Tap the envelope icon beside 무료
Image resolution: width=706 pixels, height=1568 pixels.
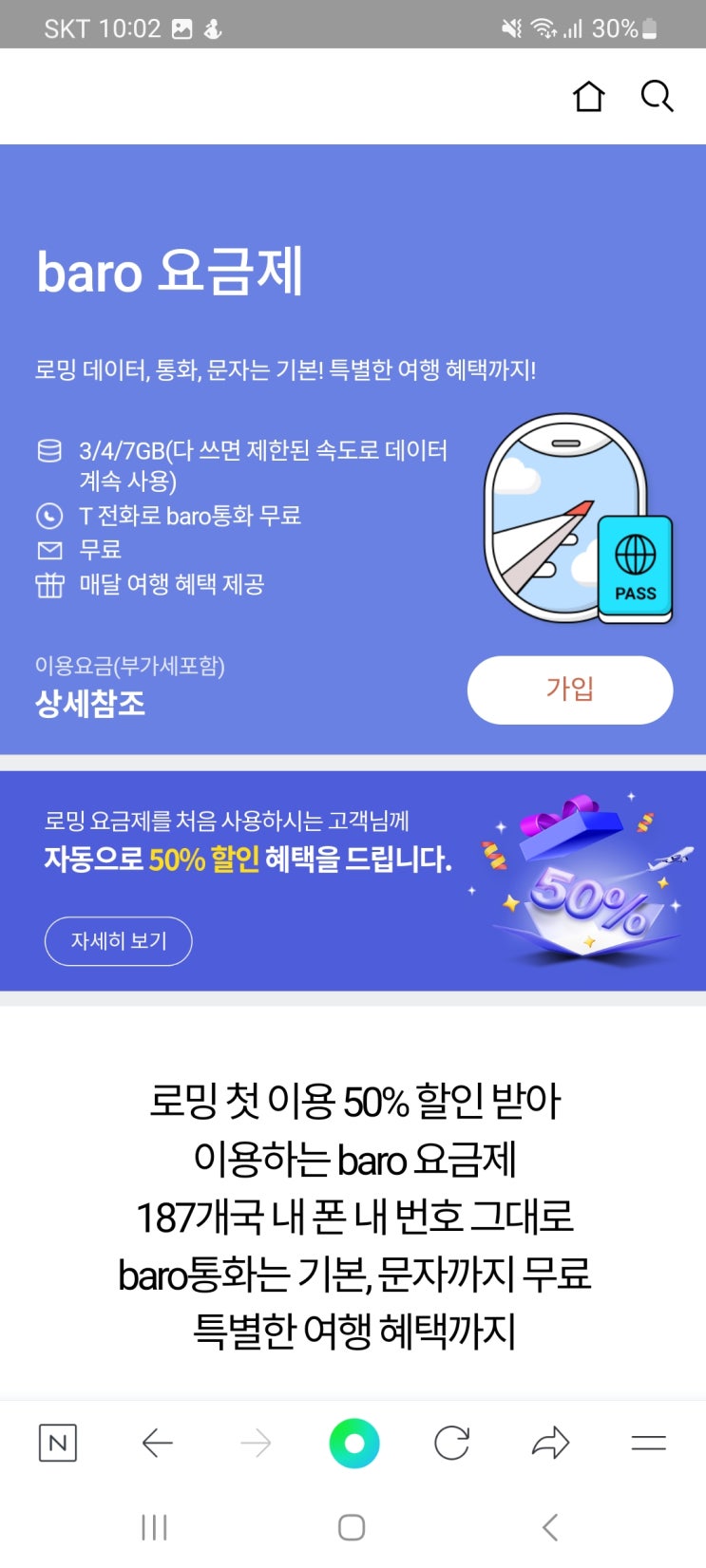(x=48, y=550)
